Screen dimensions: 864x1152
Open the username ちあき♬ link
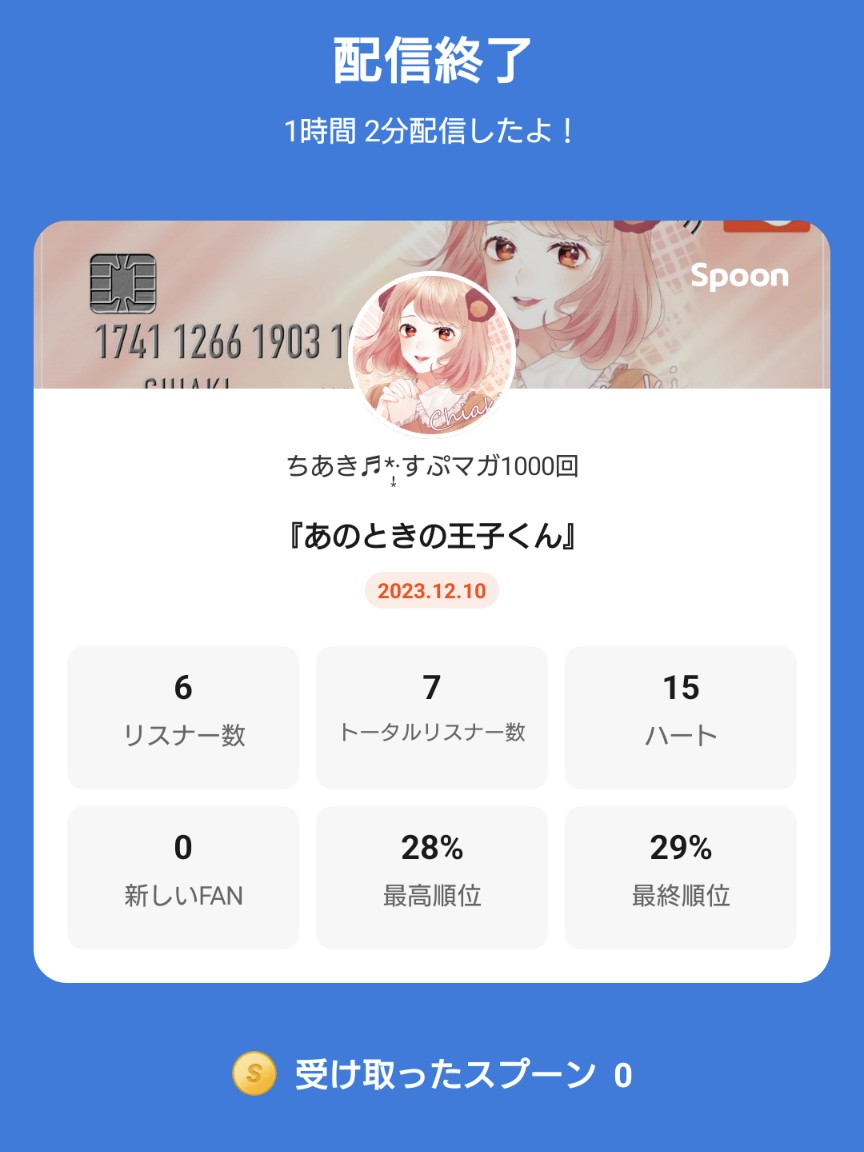pyautogui.click(x=431, y=466)
